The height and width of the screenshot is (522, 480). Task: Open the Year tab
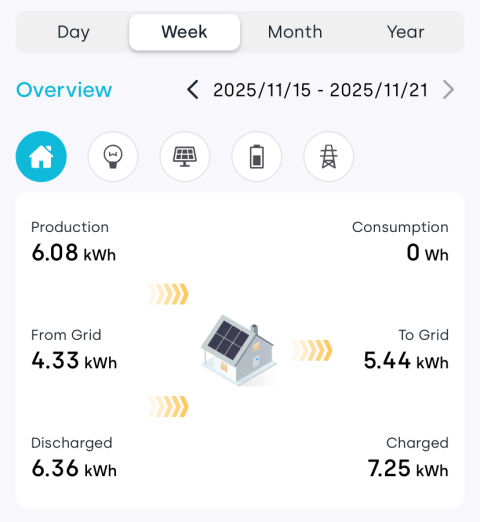point(406,32)
